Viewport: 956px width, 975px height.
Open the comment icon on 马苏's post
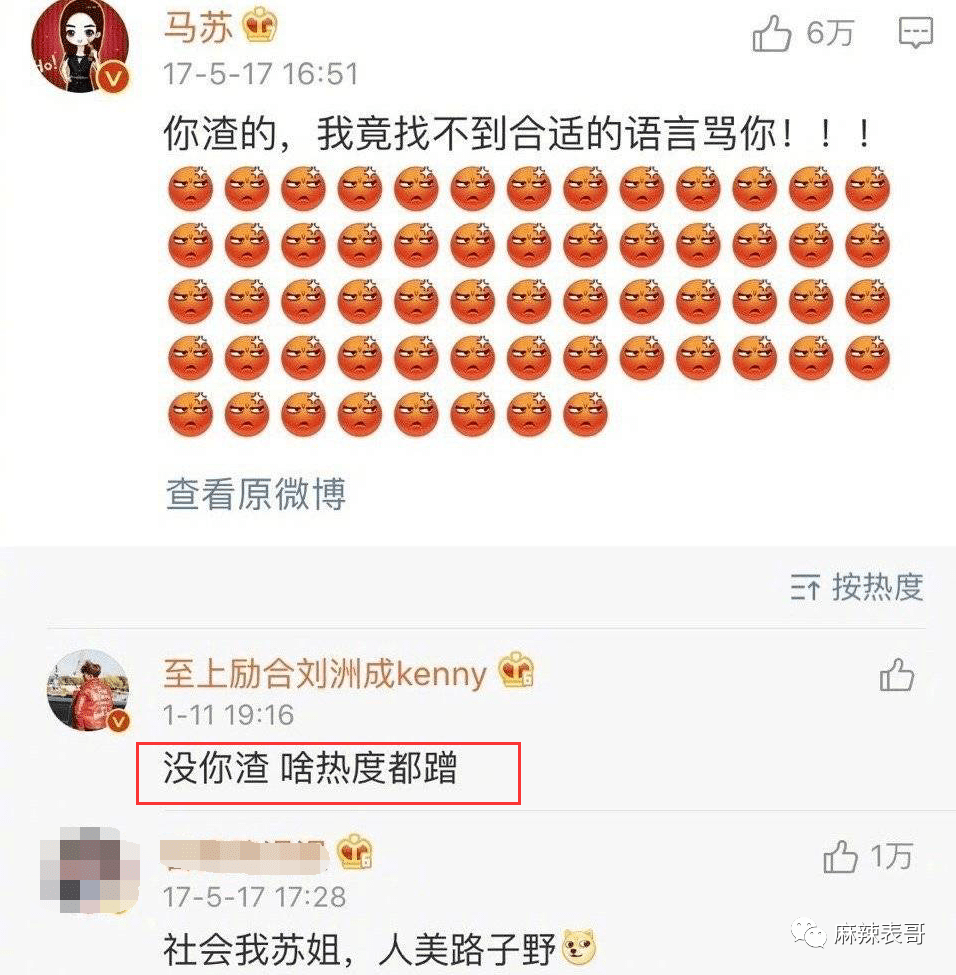[915, 35]
